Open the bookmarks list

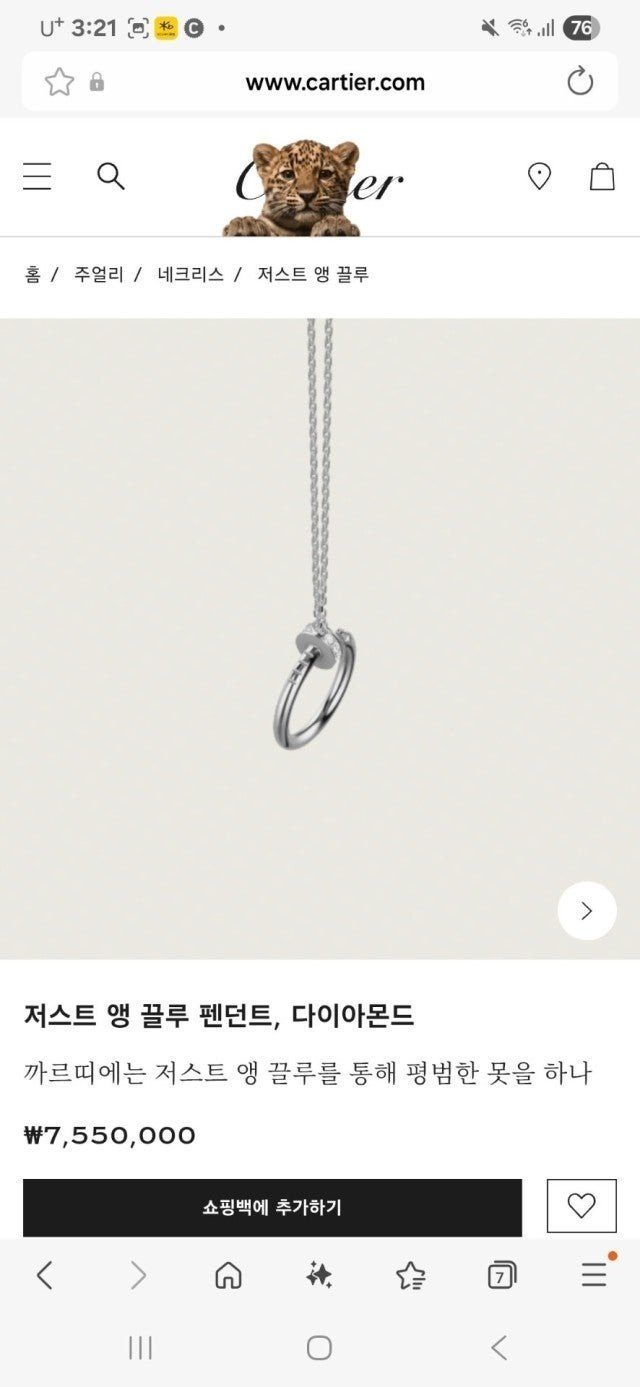tap(410, 1275)
